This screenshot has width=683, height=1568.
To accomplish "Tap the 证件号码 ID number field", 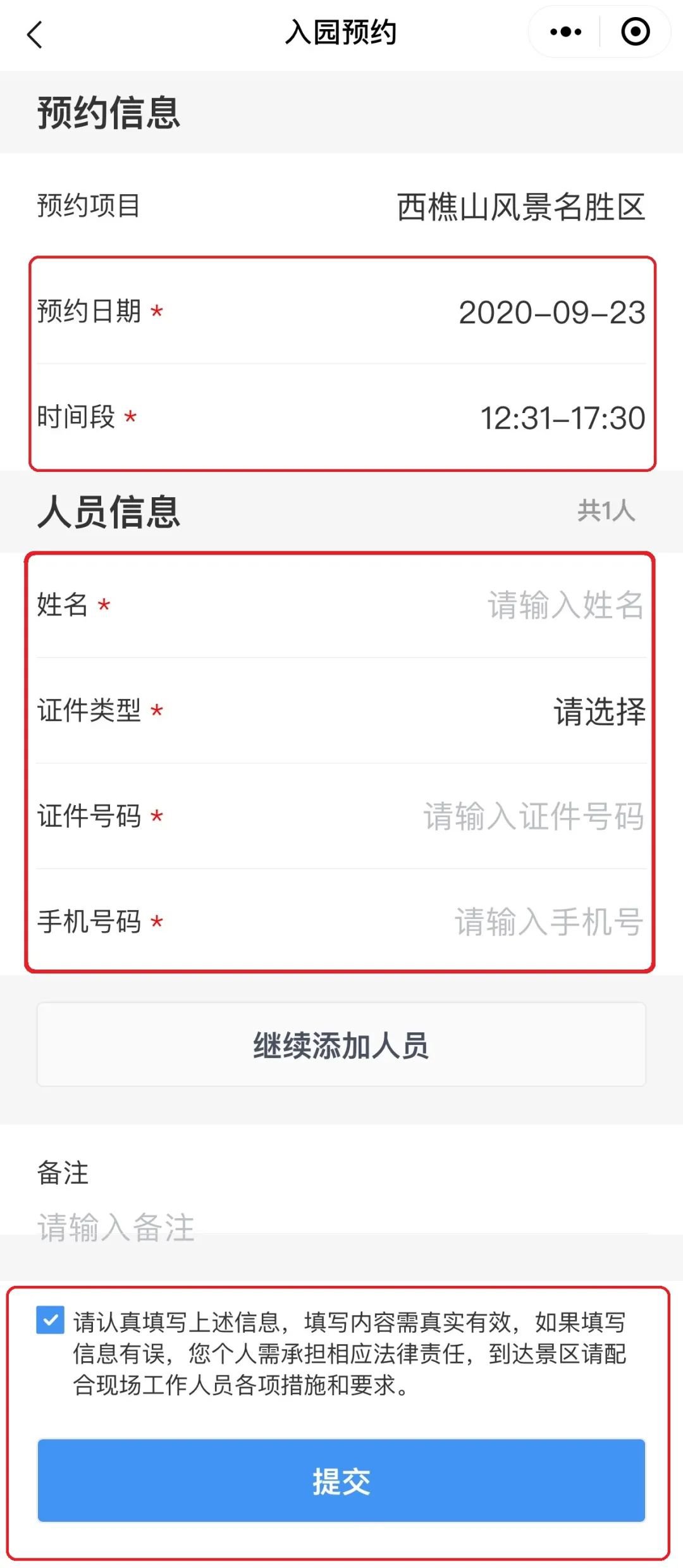I will tap(533, 817).
